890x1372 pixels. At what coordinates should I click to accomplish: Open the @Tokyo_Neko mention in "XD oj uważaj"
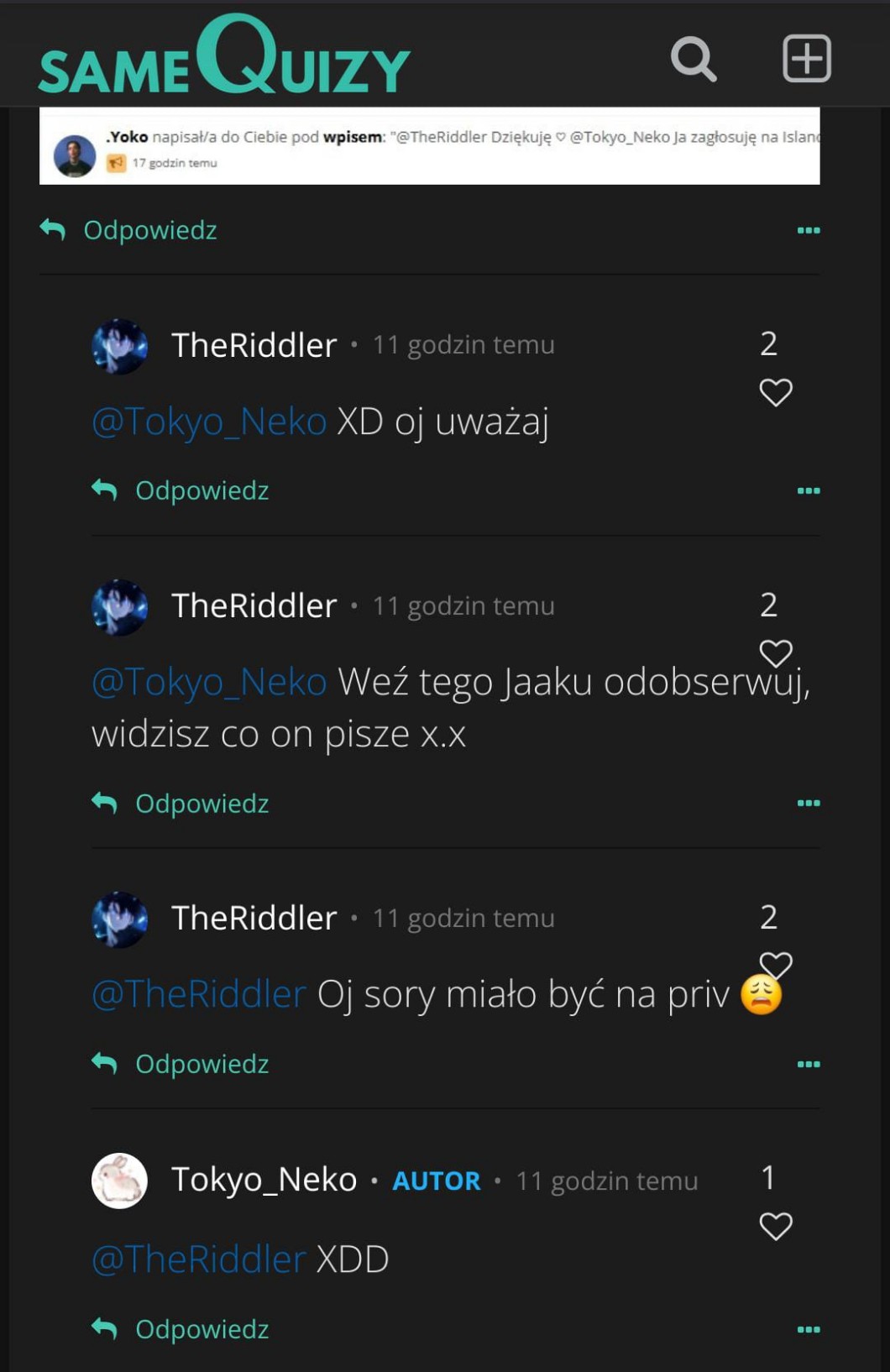pyautogui.click(x=209, y=422)
